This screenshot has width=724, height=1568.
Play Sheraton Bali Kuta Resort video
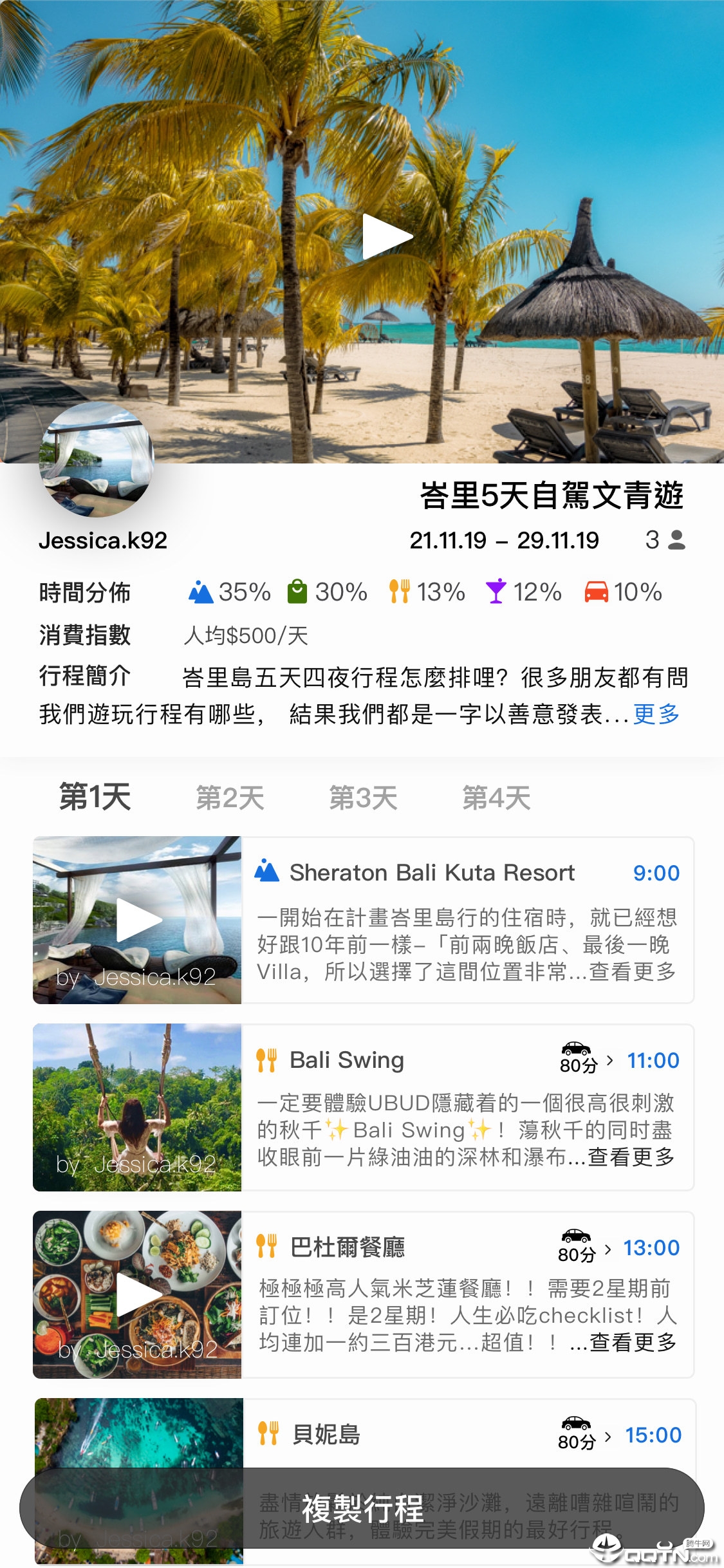138,920
